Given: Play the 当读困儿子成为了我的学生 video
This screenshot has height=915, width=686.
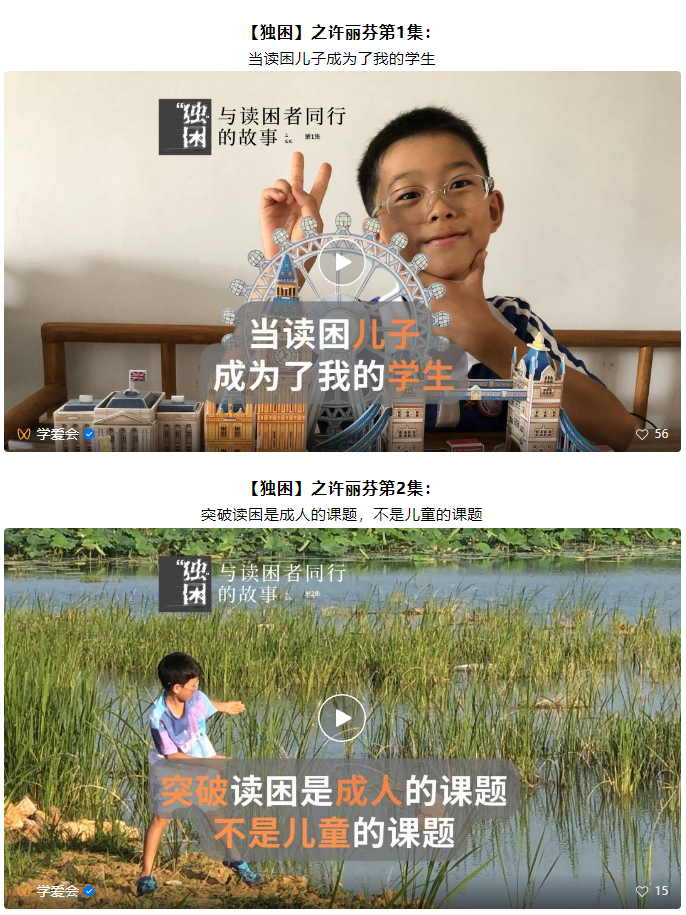Looking at the screenshot, I should click(342, 262).
